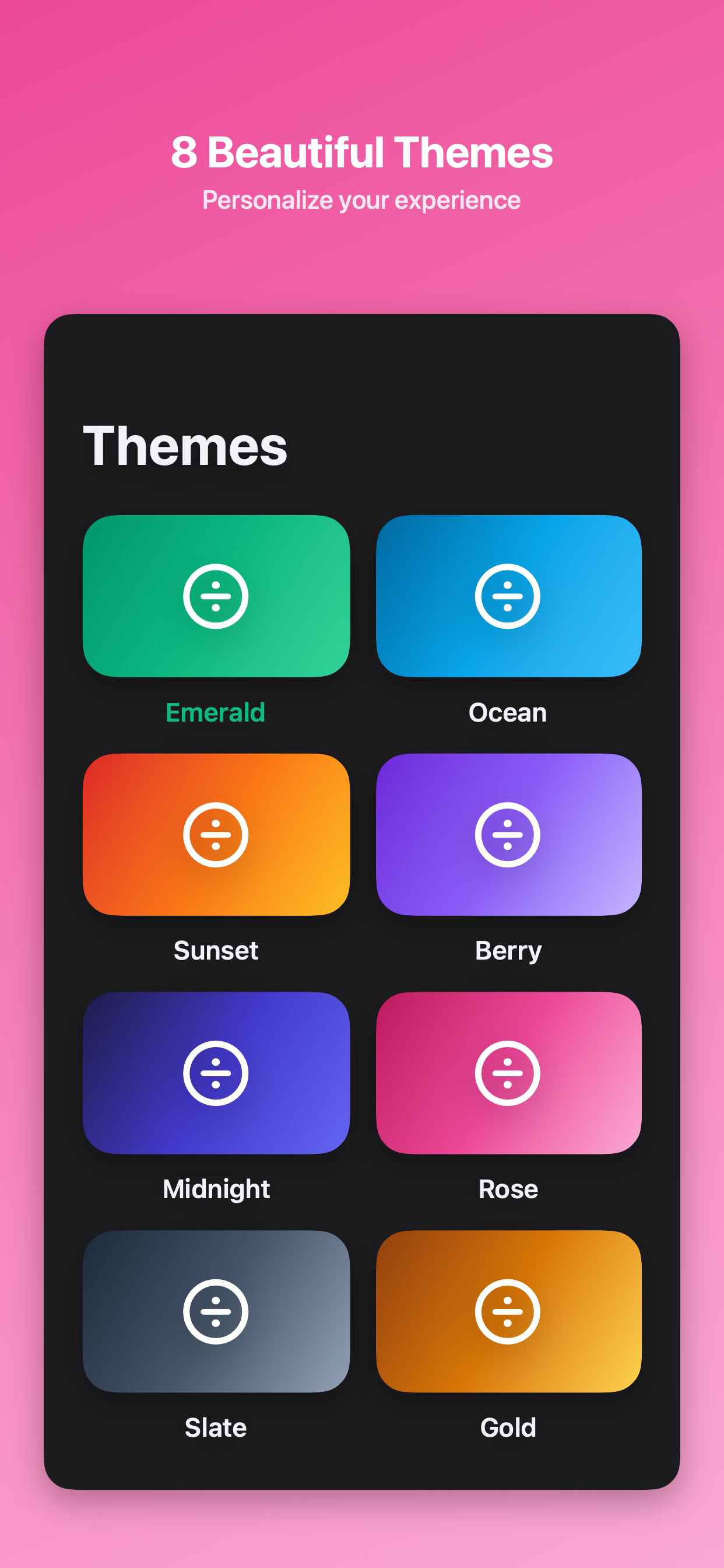Tap the divide icon on the Berry card
Viewport: 724px width, 1568px height.
(510, 835)
